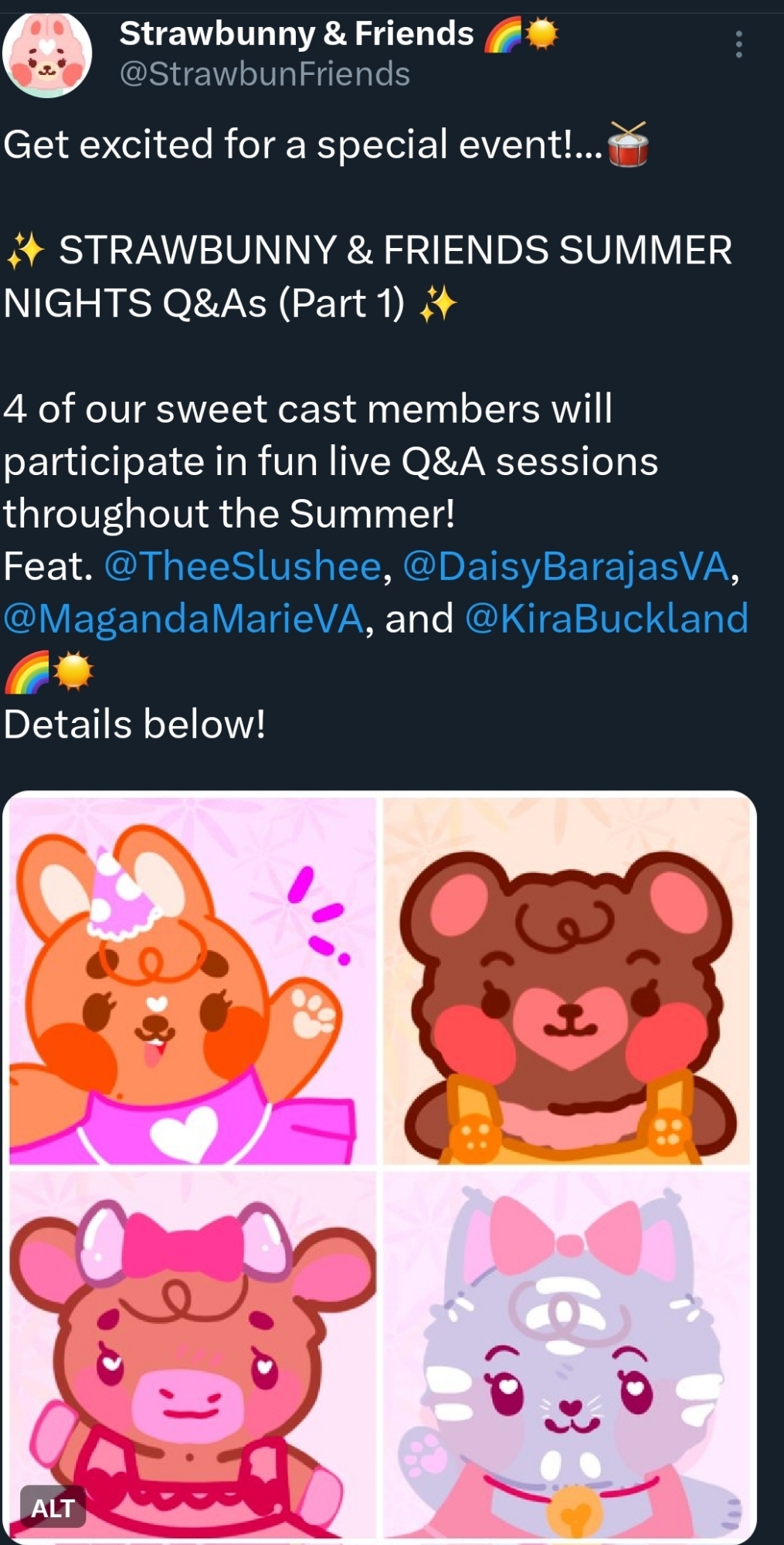Open the brown bear image
This screenshot has height=1545, width=784.
(x=566, y=981)
